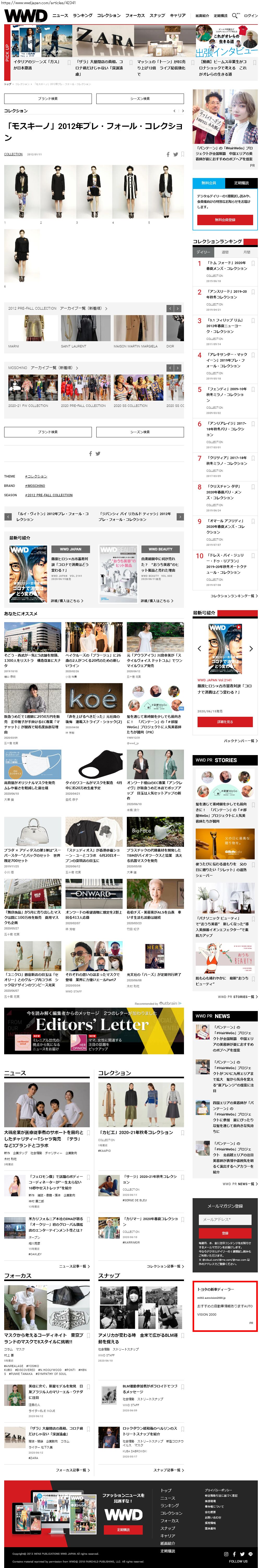
Task: Tap the red 無料会員登録 button
Action: [x=225, y=220]
